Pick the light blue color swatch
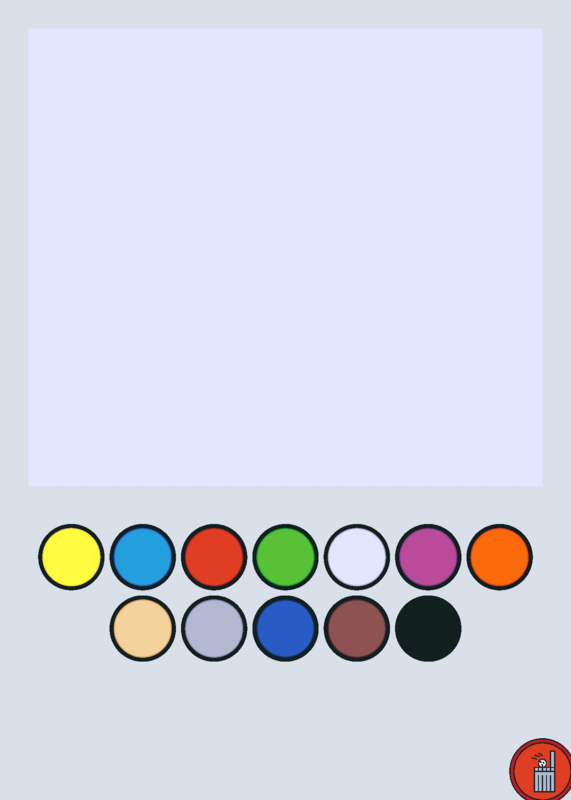The height and width of the screenshot is (800, 571). point(143,557)
